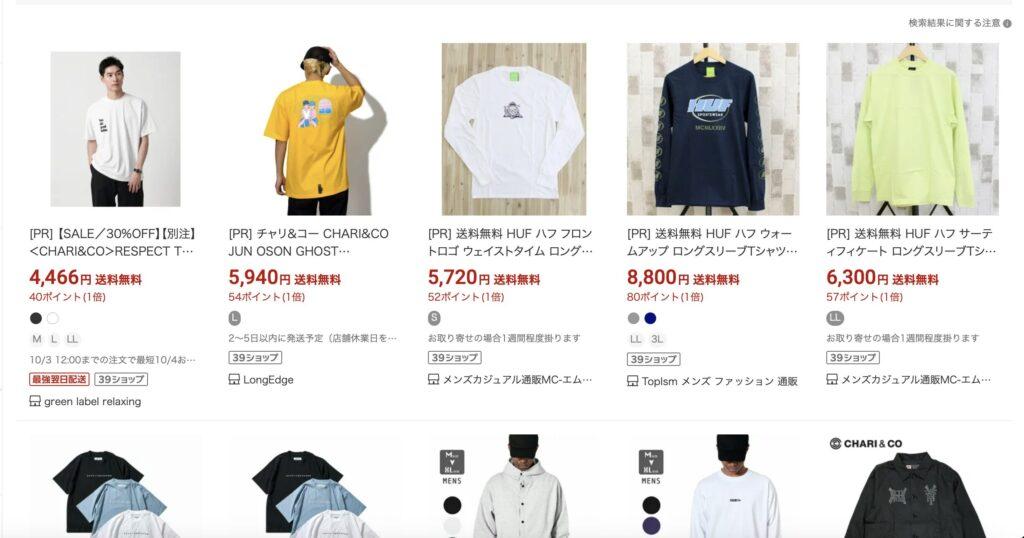Open the yellow JUN OSON GHOST tee image
The width and height of the screenshot is (1024, 538).
pos(313,129)
